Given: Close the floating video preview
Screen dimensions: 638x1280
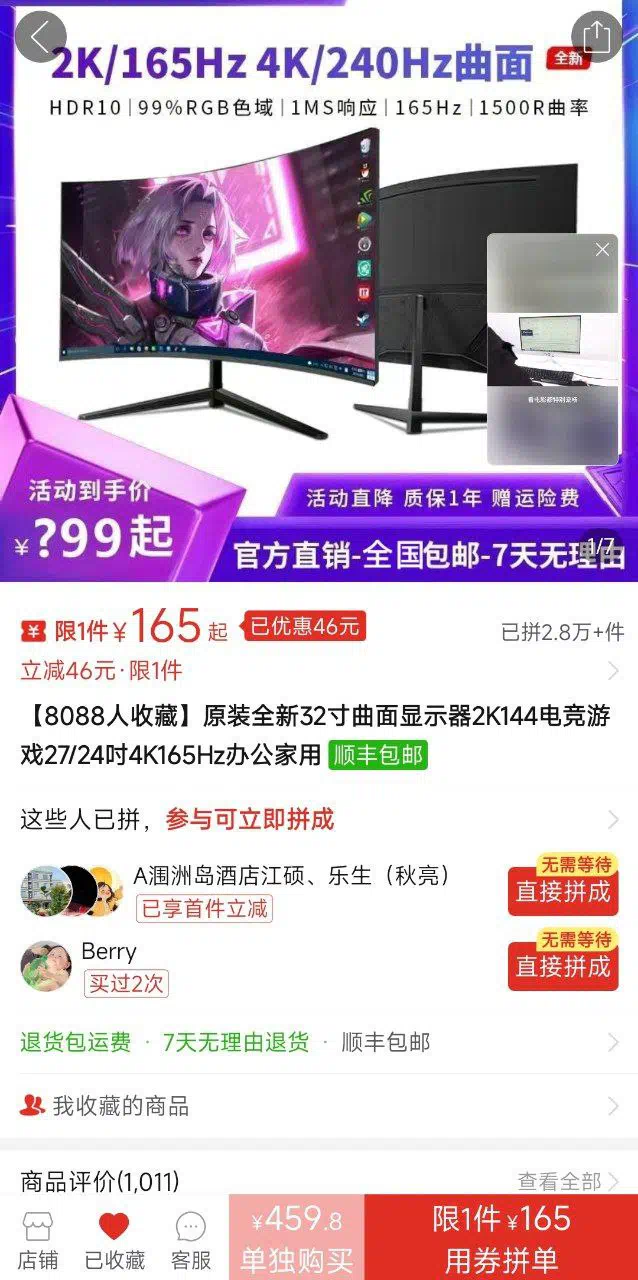Looking at the screenshot, I should [602, 250].
